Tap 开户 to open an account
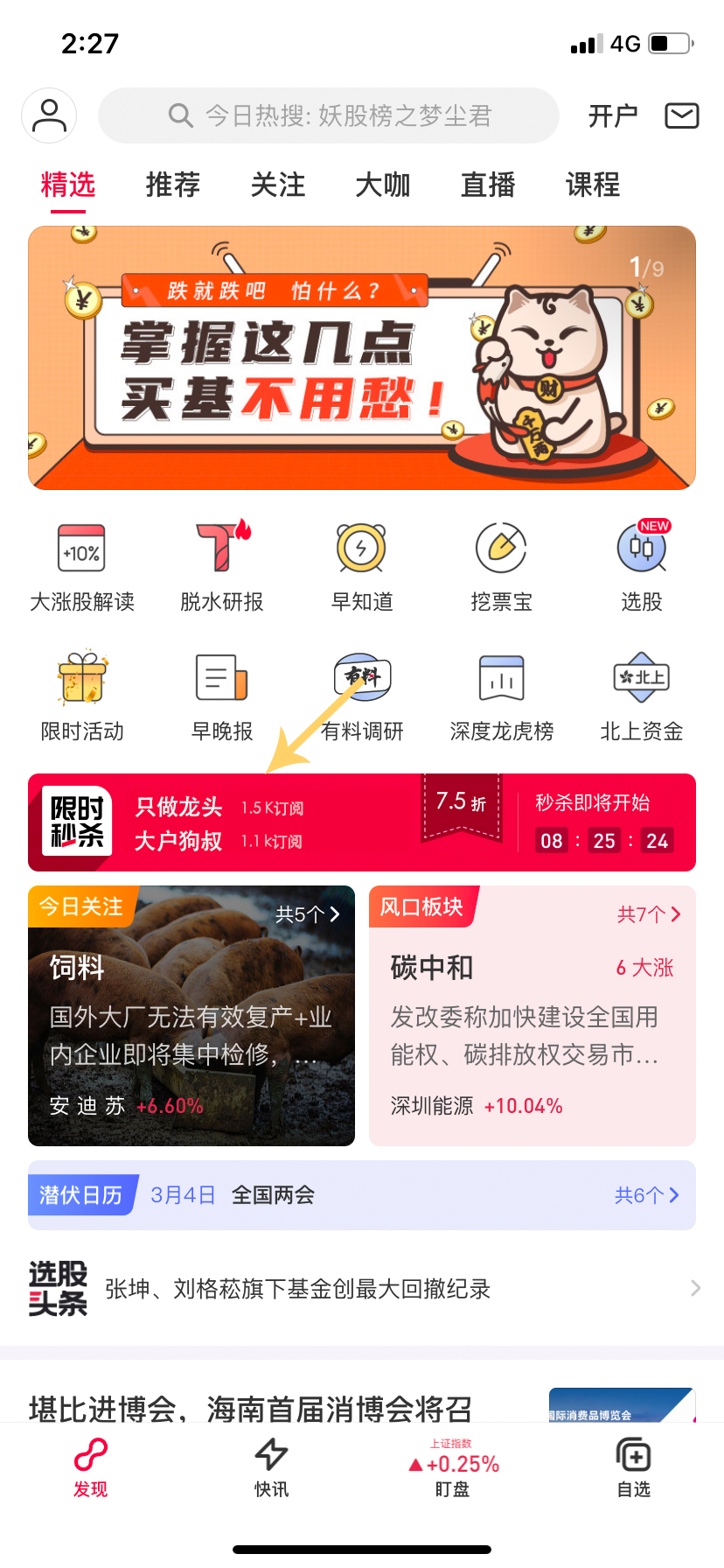Viewport: 724px width, 1568px height. click(613, 115)
